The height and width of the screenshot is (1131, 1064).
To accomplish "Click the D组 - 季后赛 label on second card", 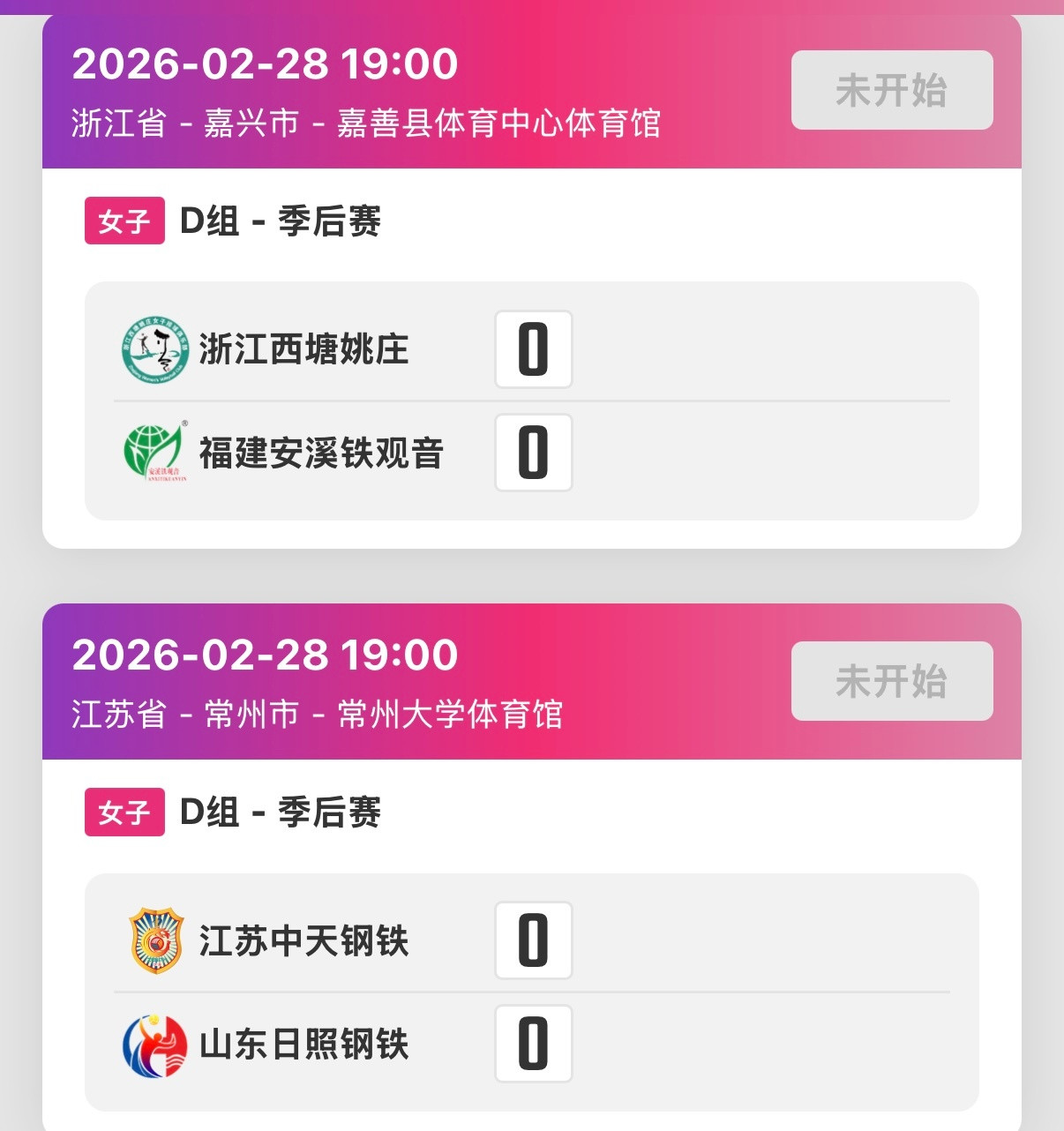I will (x=281, y=813).
